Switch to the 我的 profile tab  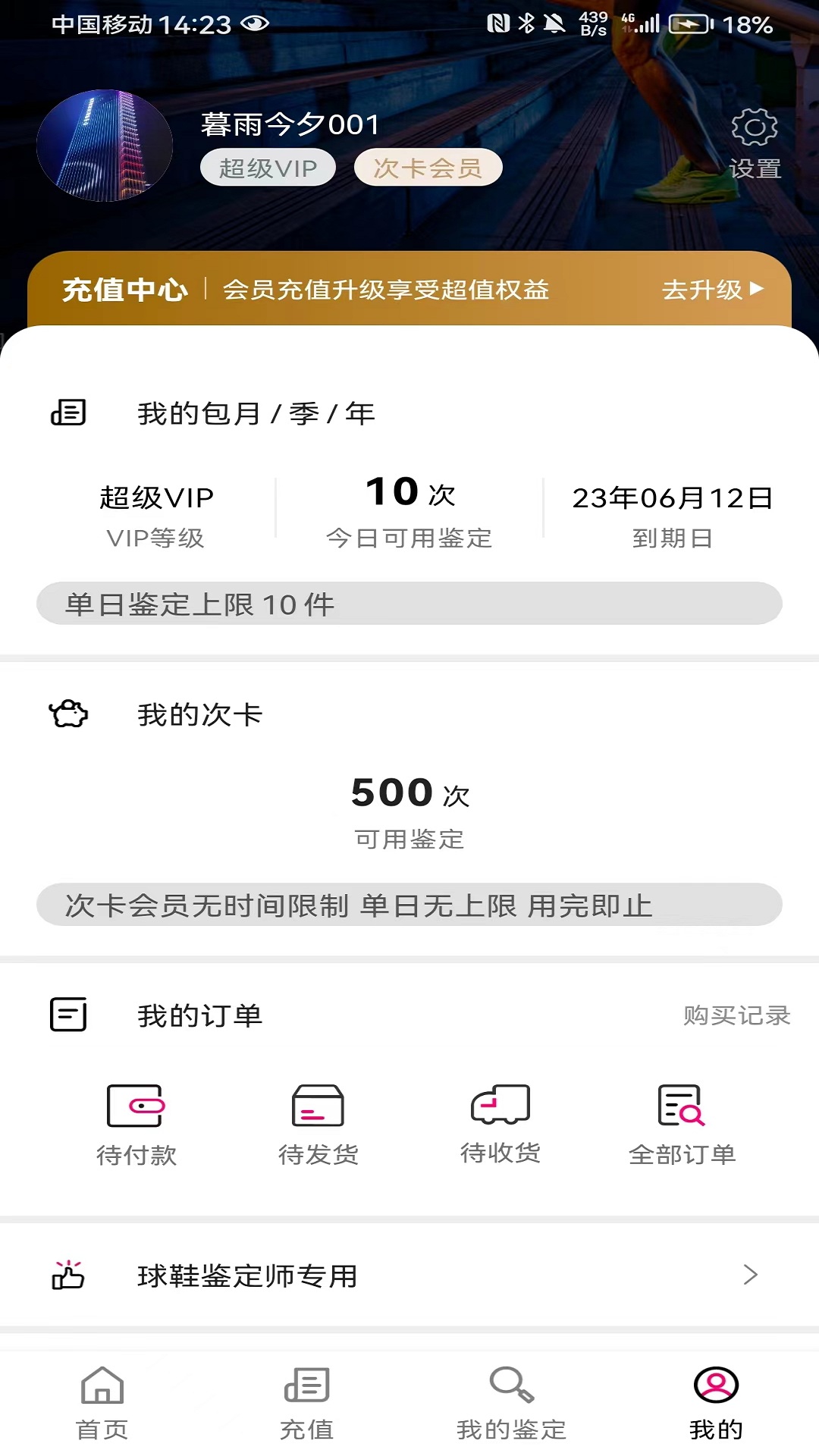tap(715, 1399)
